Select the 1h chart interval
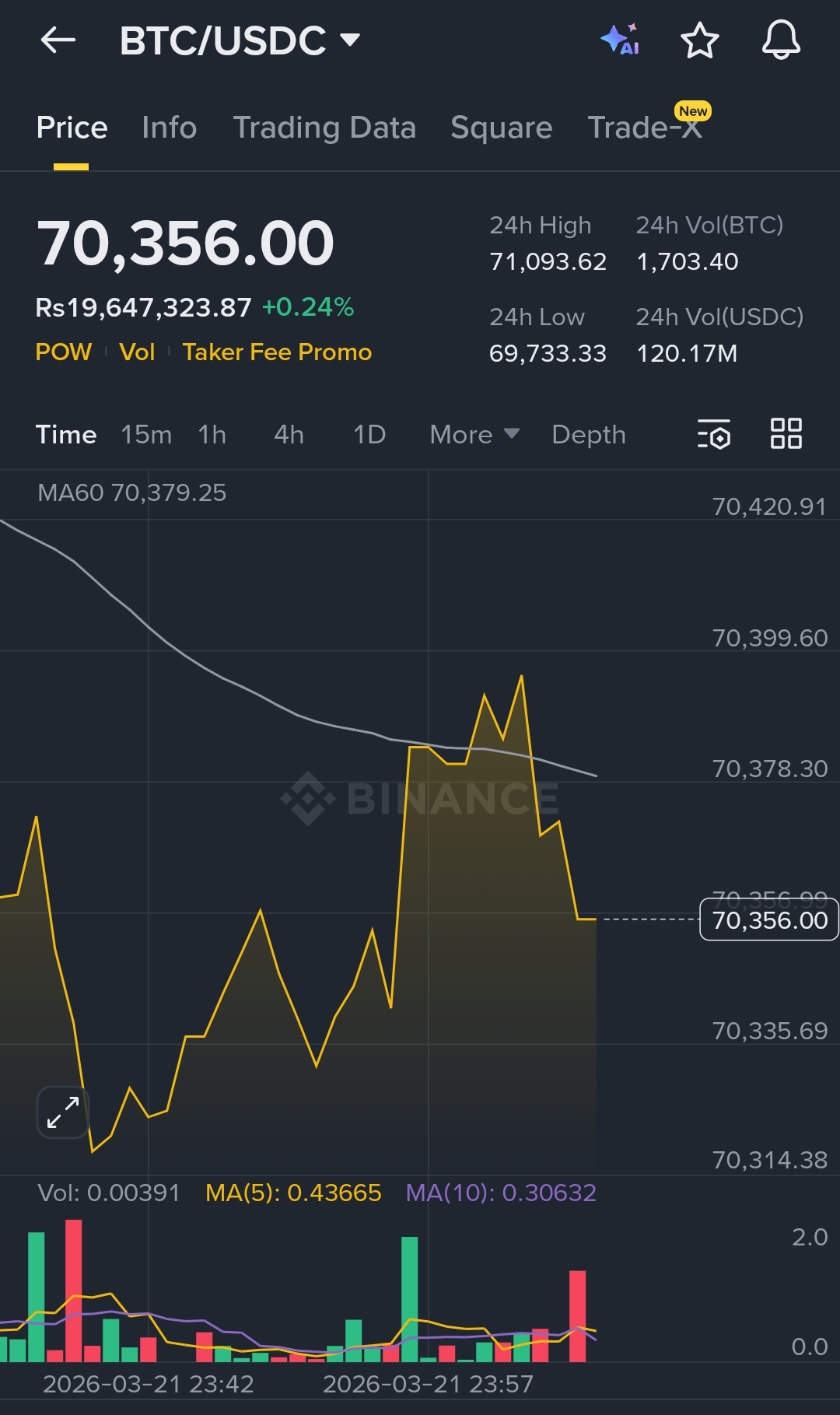Image resolution: width=840 pixels, height=1415 pixels. pos(212,435)
